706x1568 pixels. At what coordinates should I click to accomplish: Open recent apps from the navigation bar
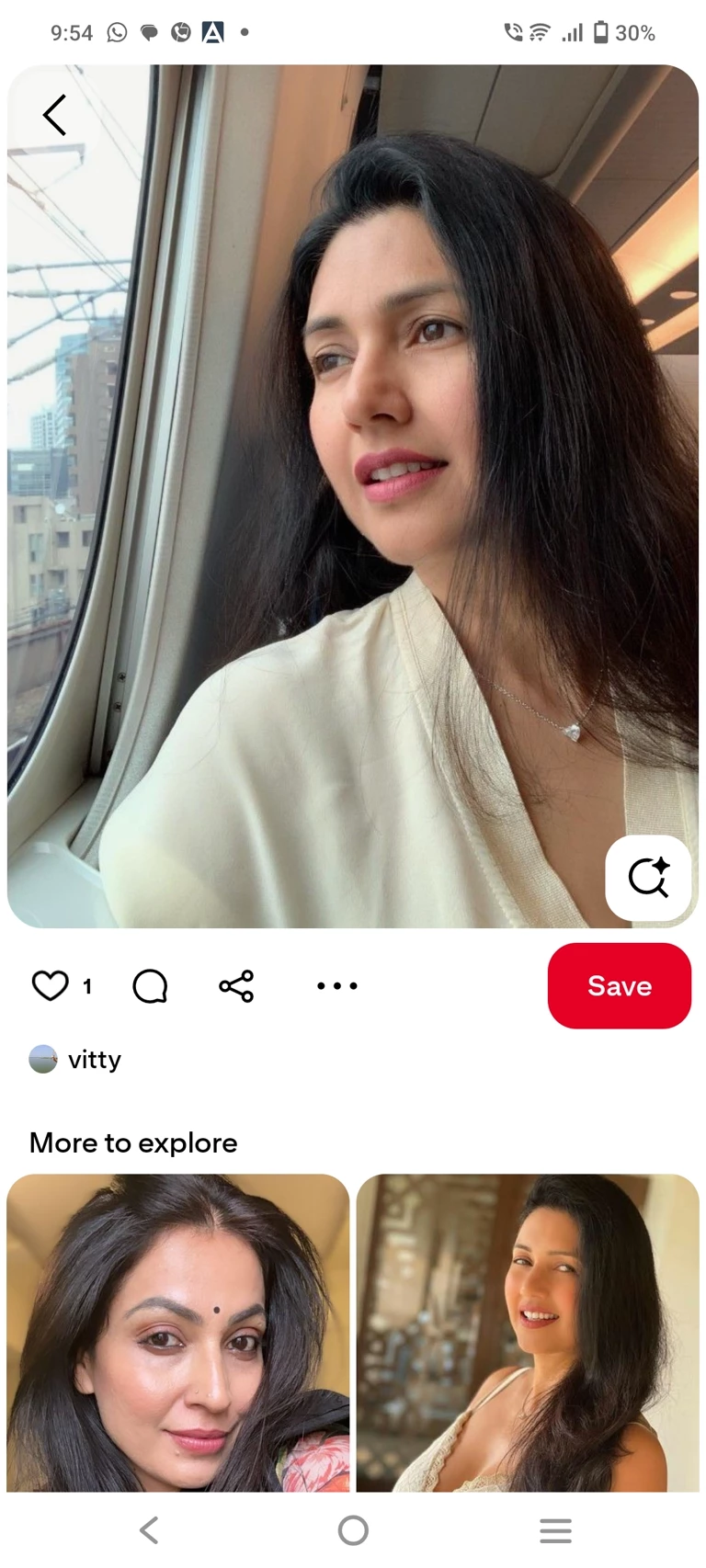click(555, 1530)
